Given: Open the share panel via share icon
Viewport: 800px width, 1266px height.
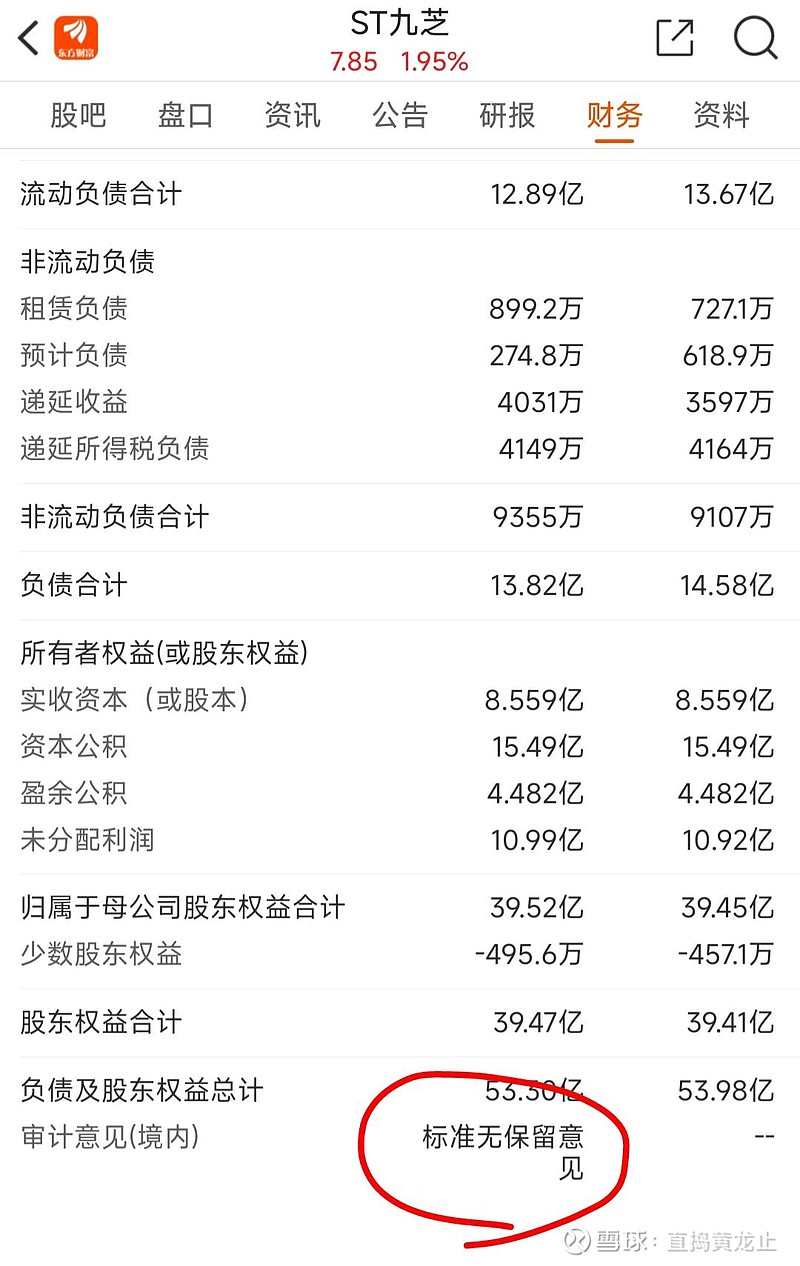Looking at the screenshot, I should click(675, 36).
